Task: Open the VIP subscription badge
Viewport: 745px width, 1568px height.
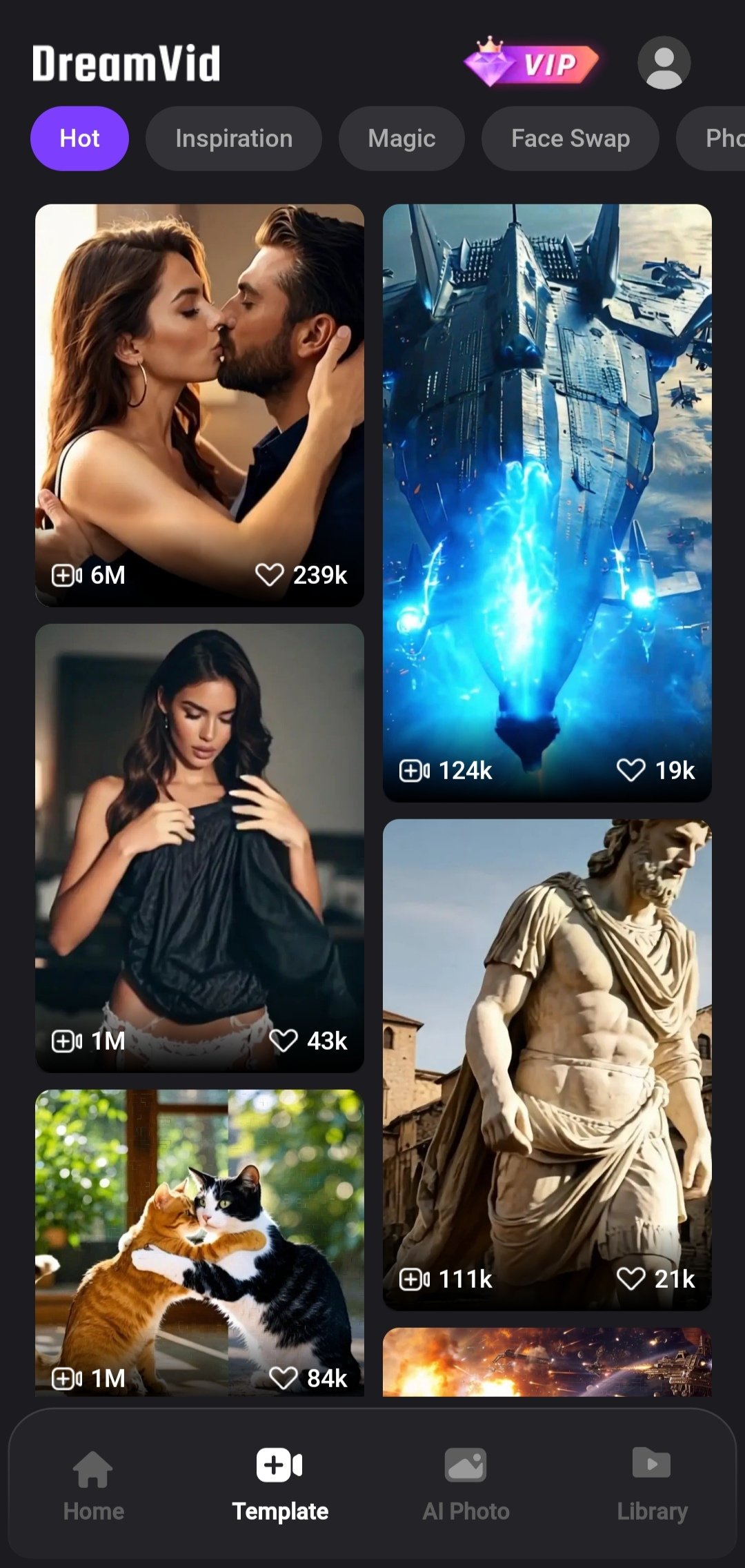Action: coord(531,64)
